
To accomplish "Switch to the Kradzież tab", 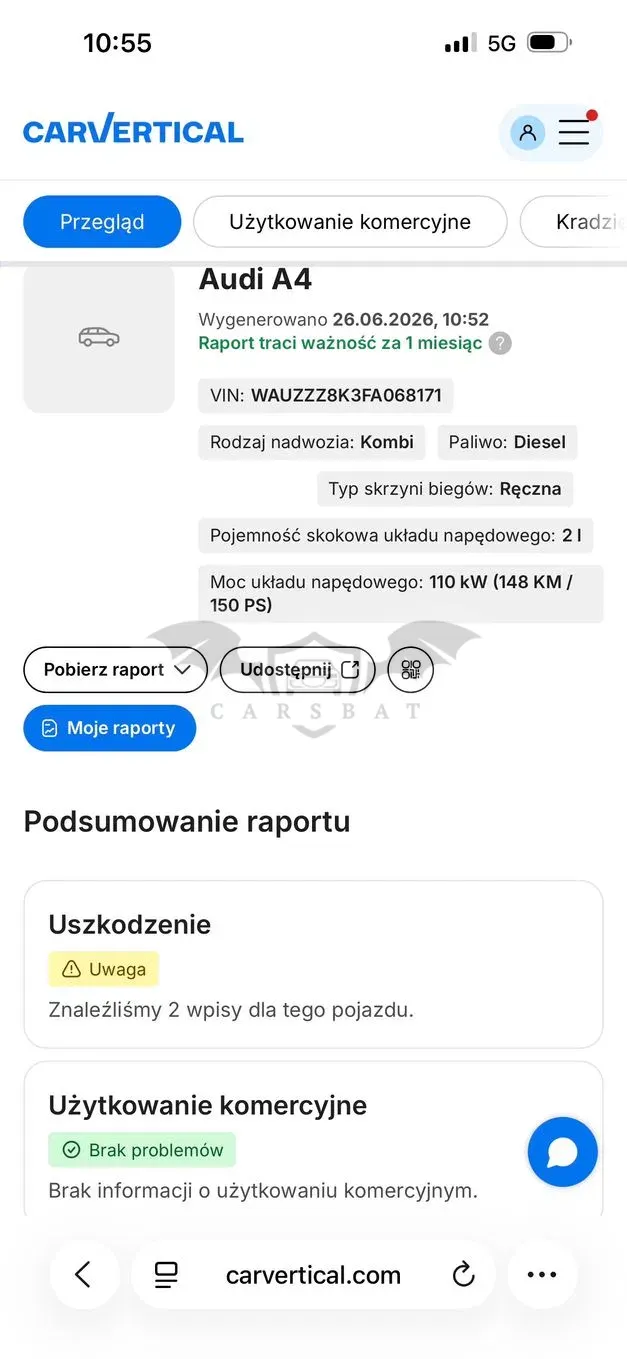I will click(x=574, y=222).
